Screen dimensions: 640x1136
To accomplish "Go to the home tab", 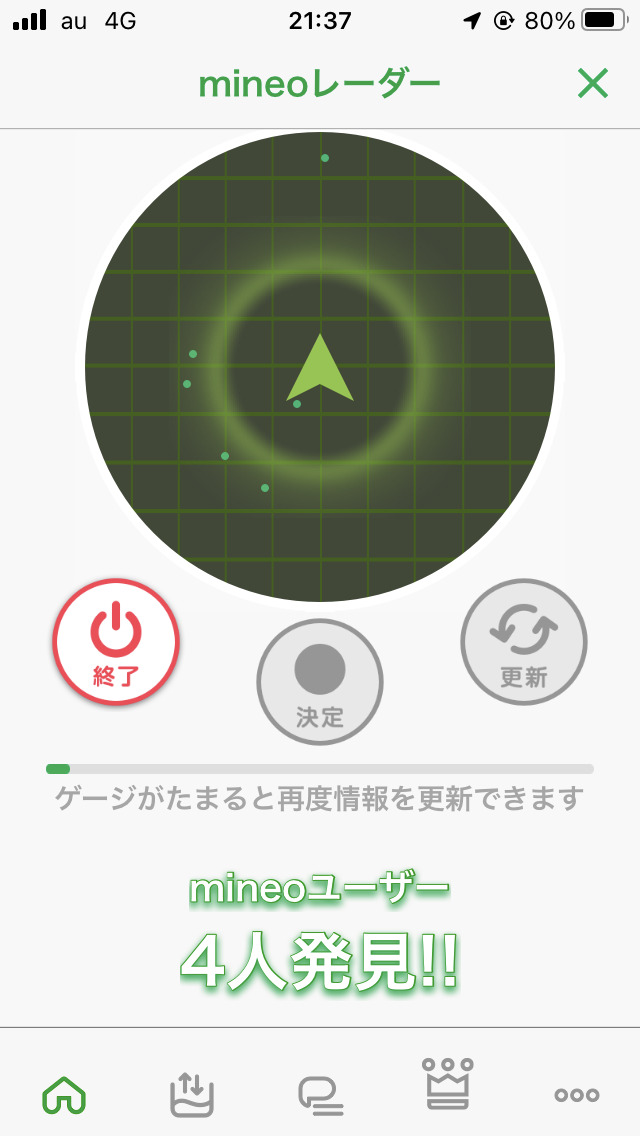I will tap(64, 1094).
